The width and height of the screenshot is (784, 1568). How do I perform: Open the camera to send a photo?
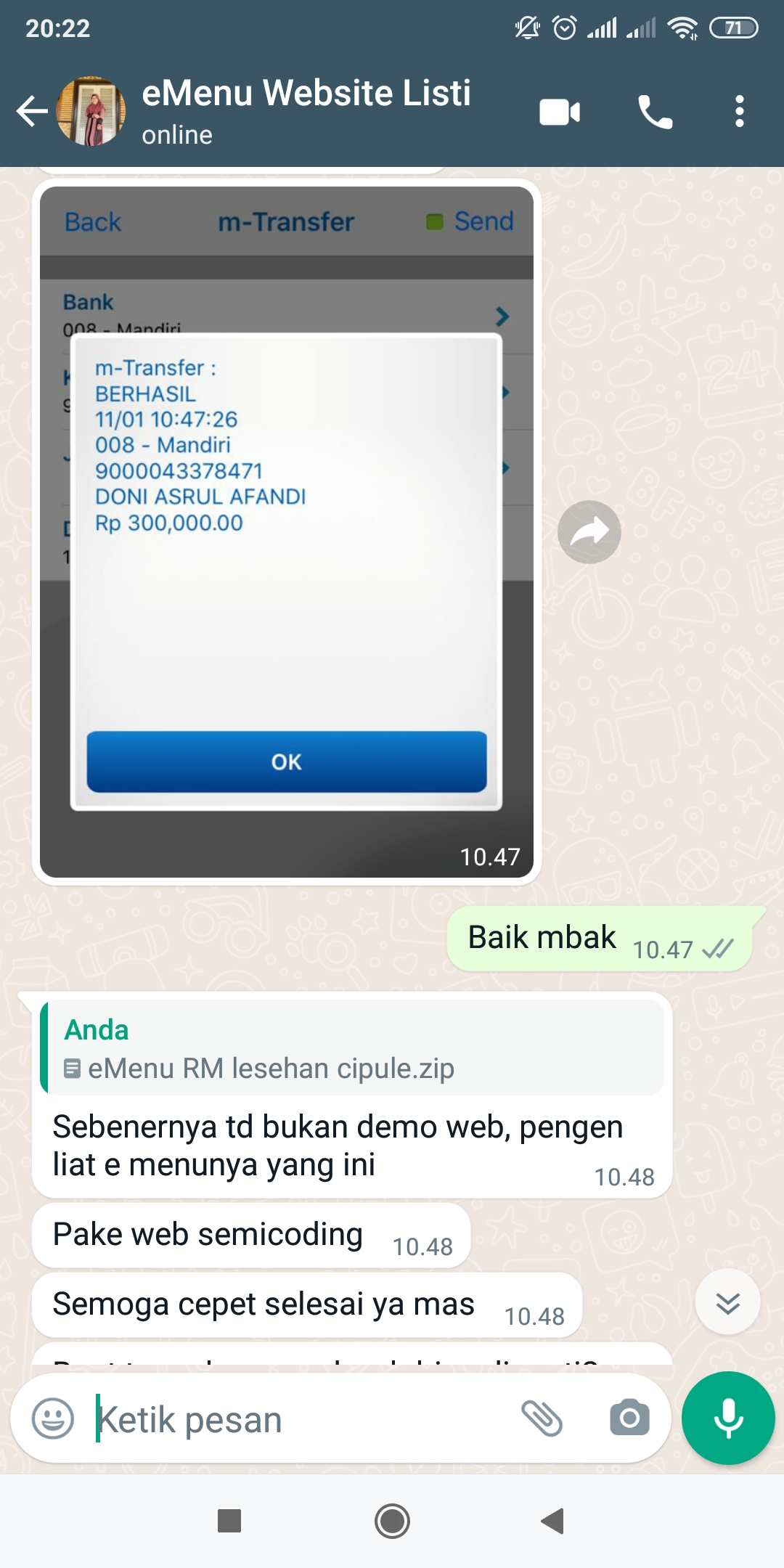tap(629, 1418)
